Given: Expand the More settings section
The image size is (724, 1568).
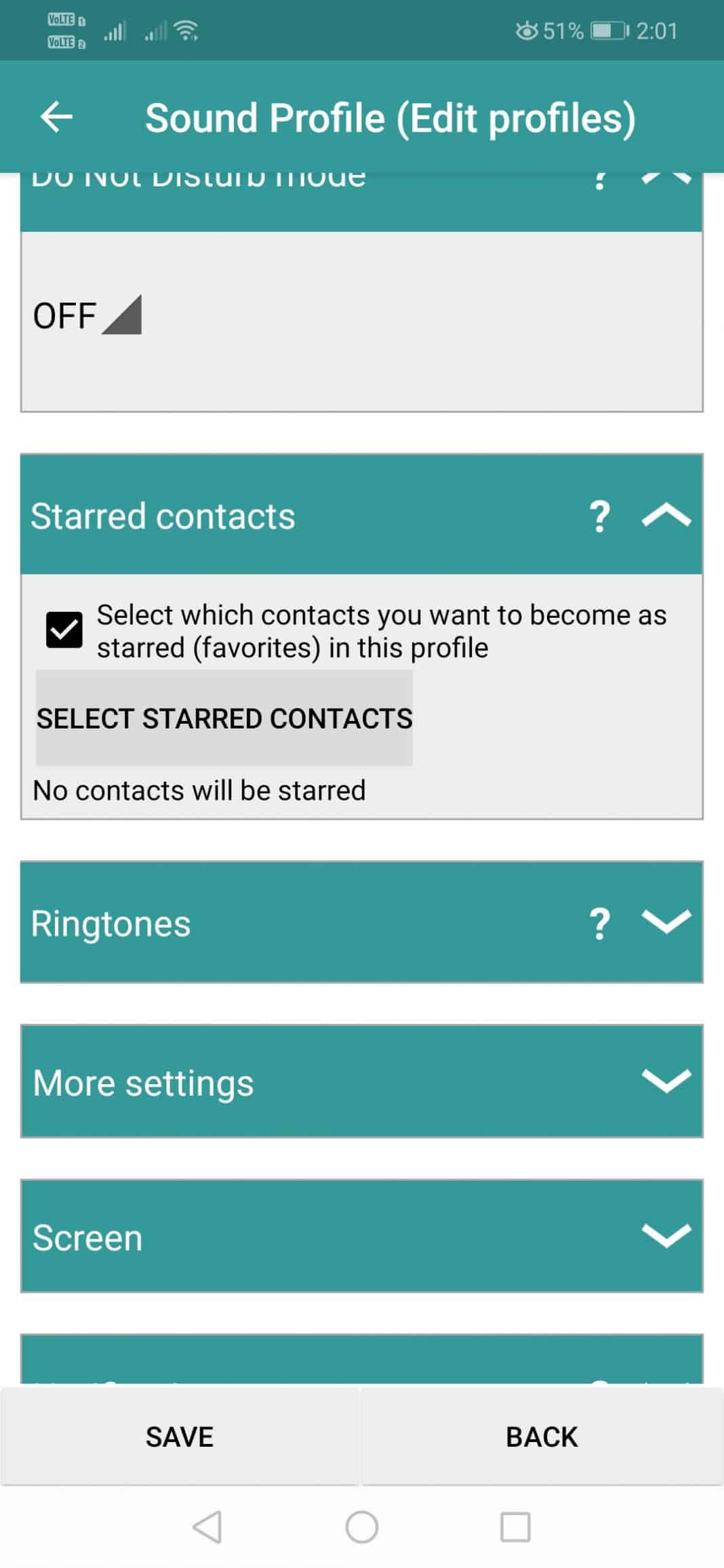Looking at the screenshot, I should [666, 1081].
